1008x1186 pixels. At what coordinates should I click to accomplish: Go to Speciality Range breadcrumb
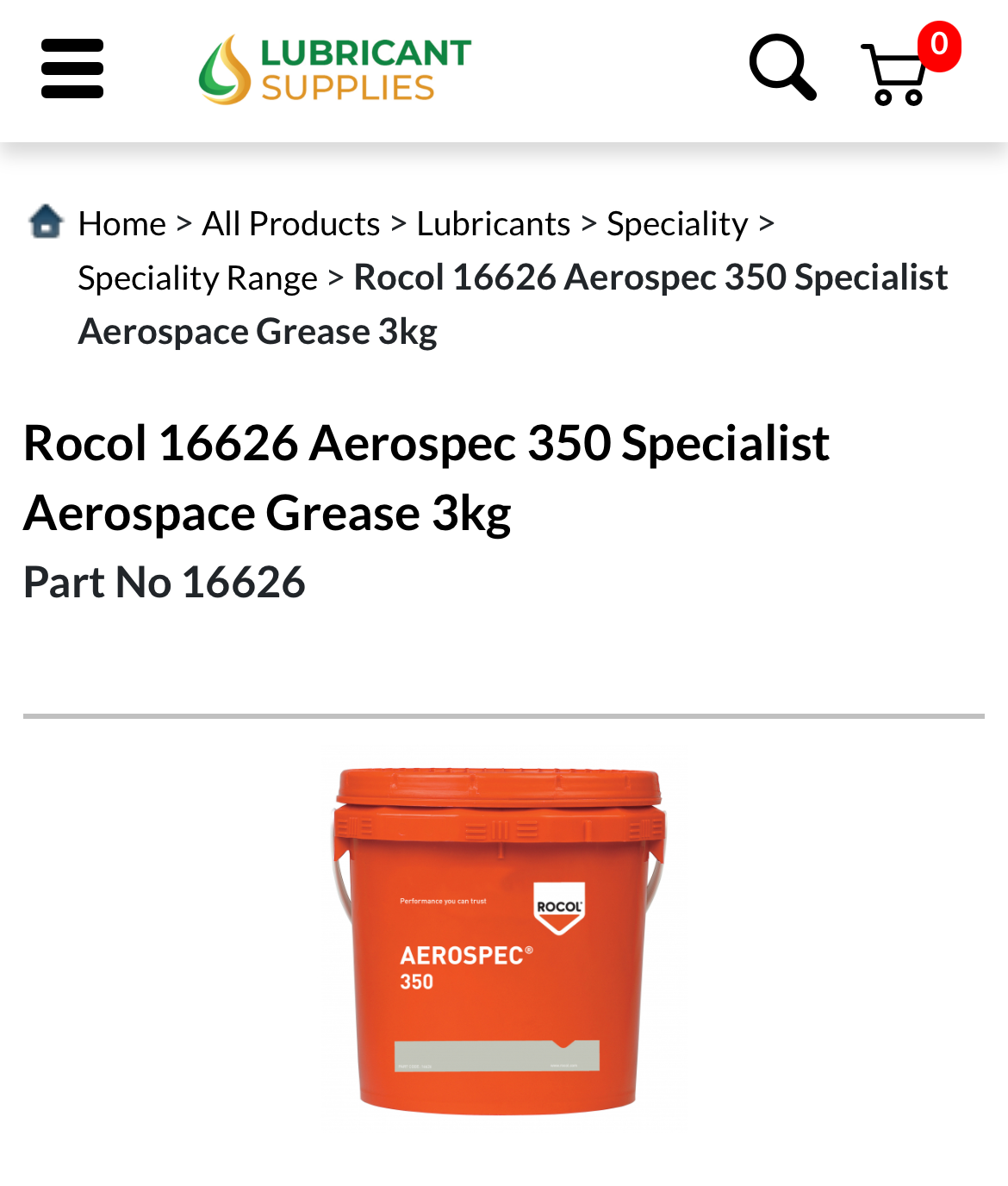[x=197, y=278]
